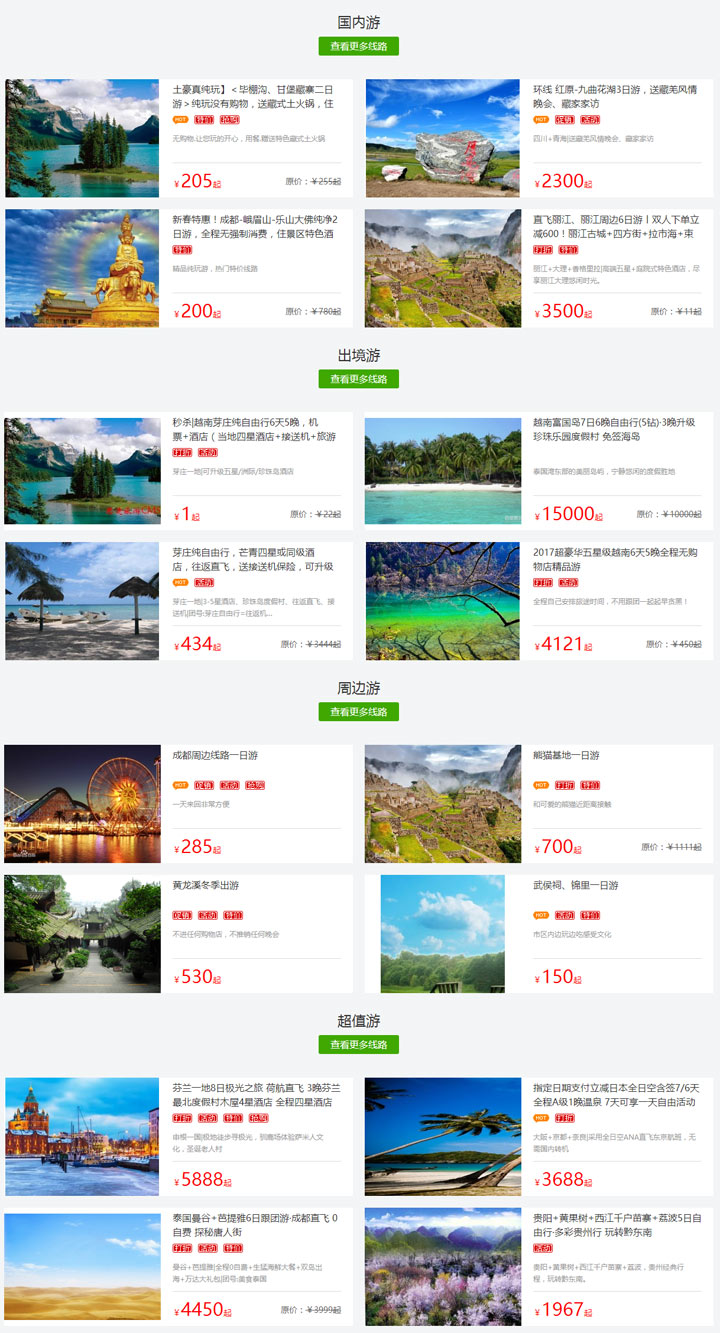720x1333 pixels.
Task: Tap 查看更多线路 under 出境游
Action: [358, 379]
